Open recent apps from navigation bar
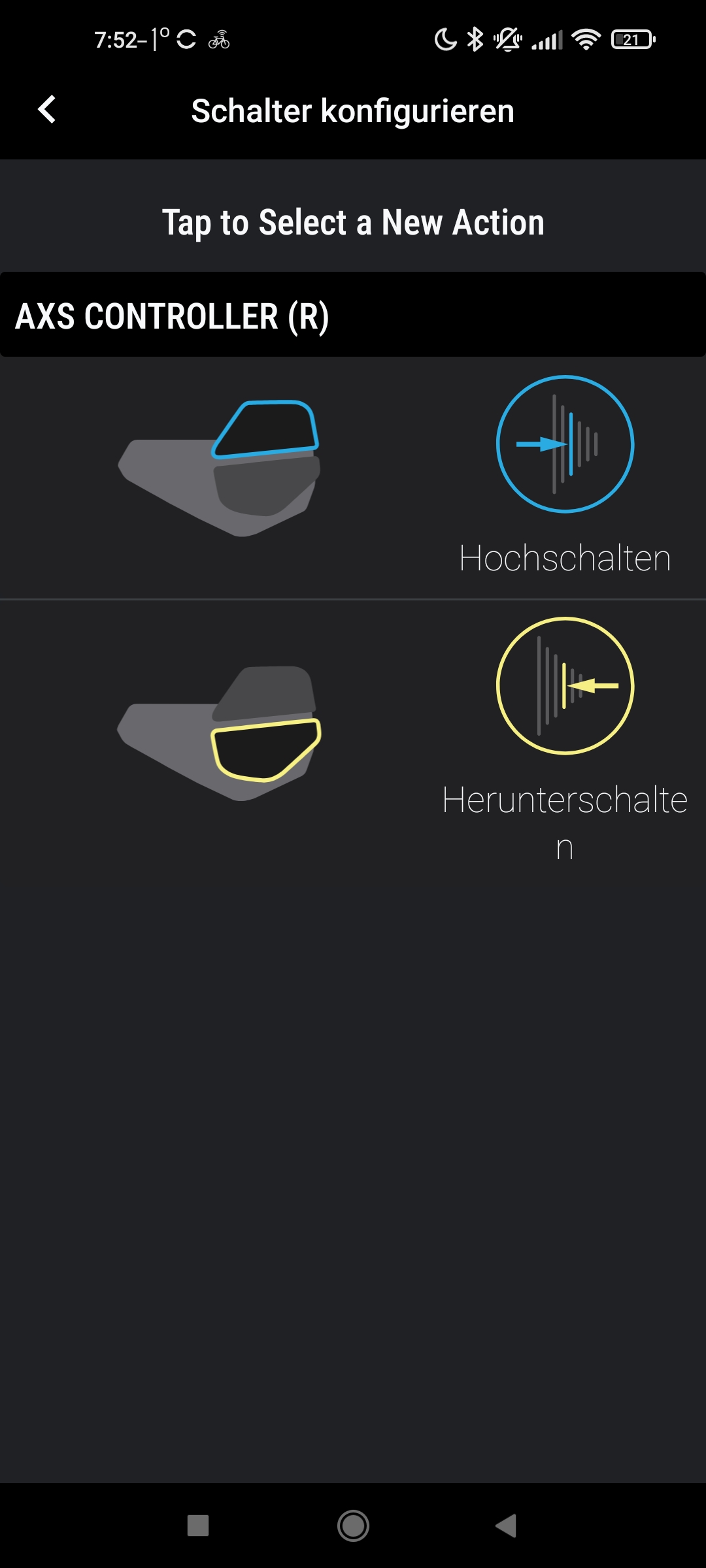The image size is (706, 1568). [198, 1526]
